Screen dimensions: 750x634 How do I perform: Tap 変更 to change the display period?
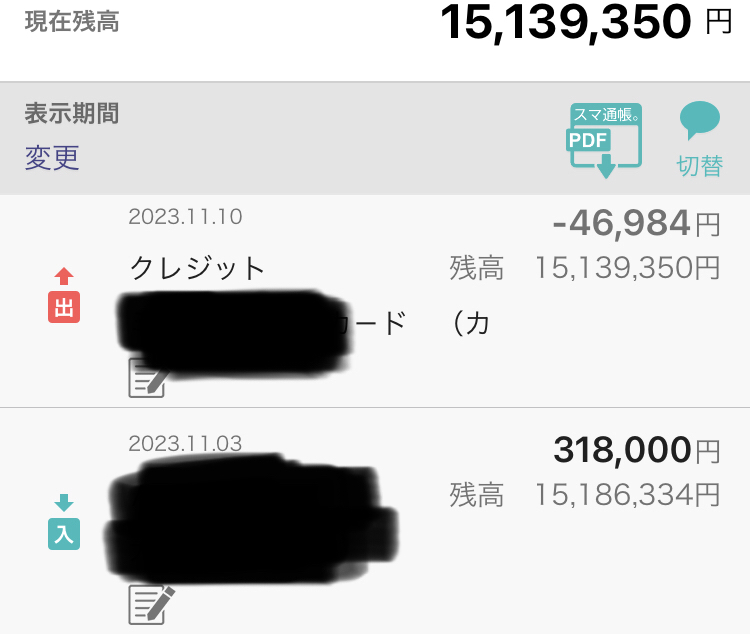[52, 157]
